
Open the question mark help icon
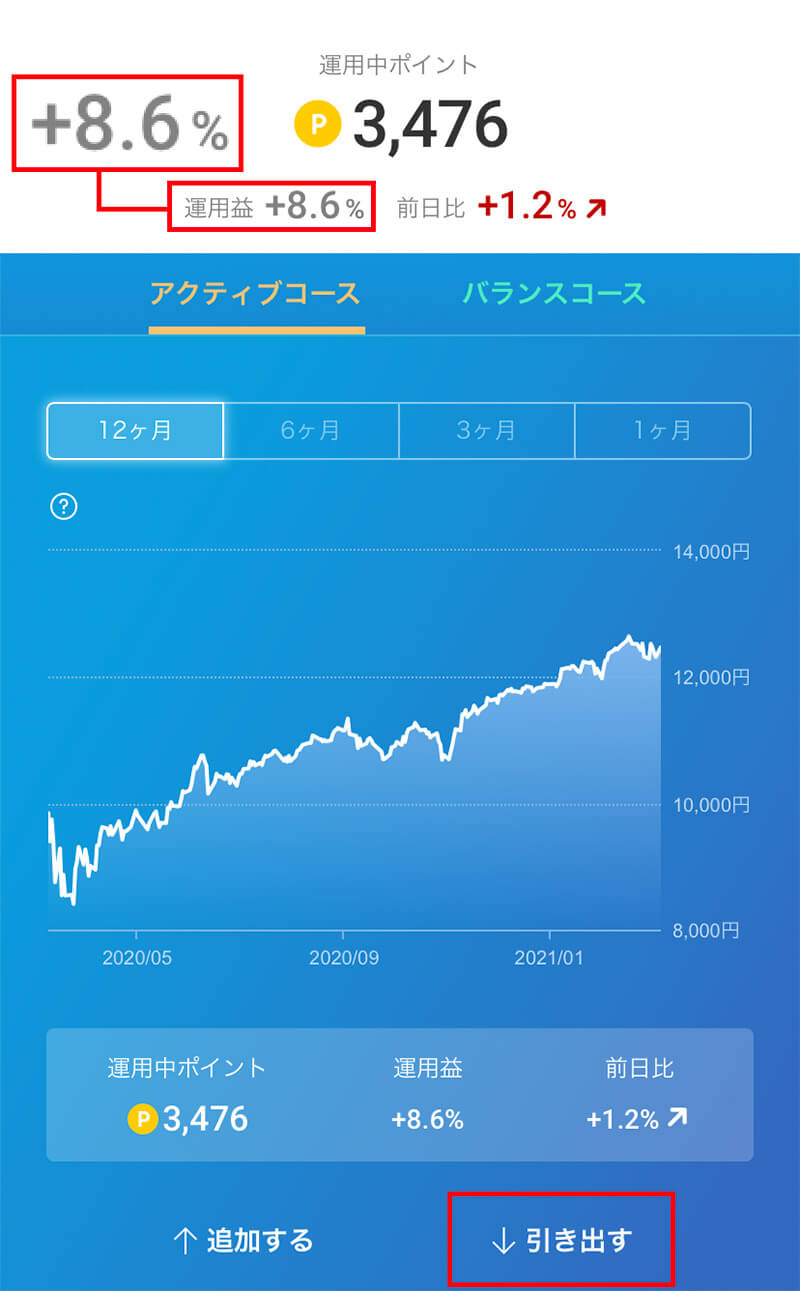[x=63, y=507]
